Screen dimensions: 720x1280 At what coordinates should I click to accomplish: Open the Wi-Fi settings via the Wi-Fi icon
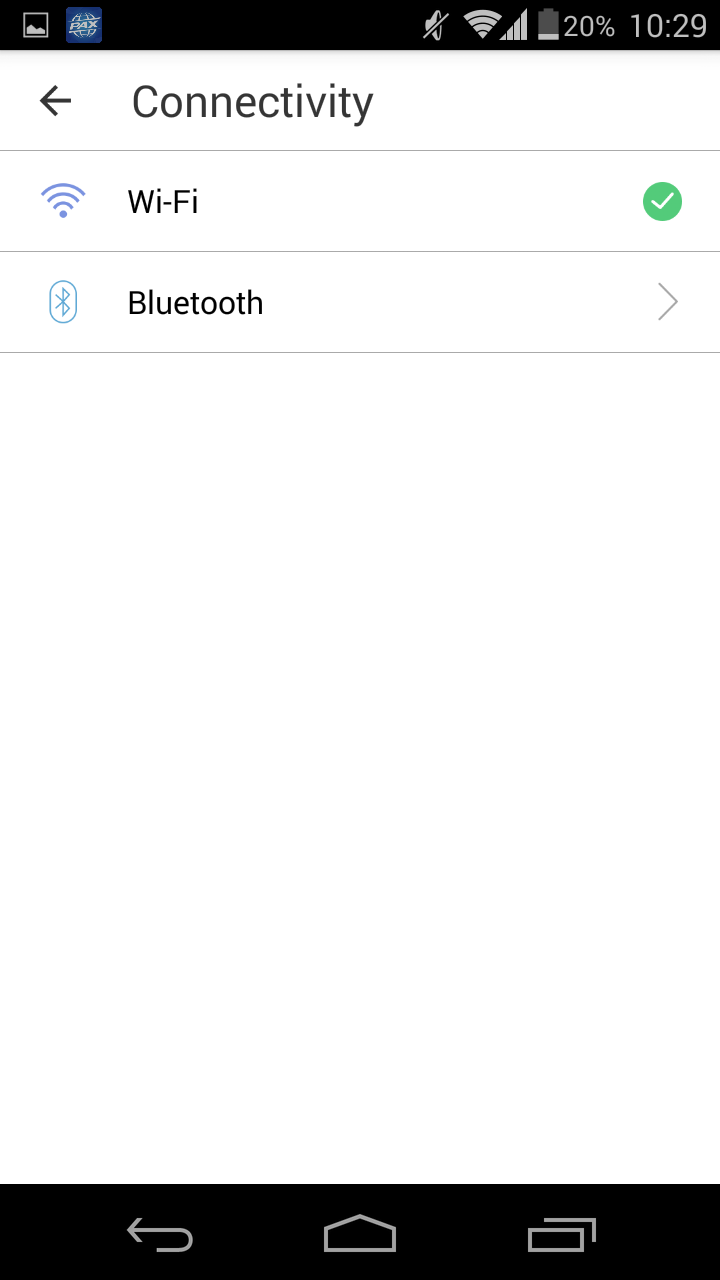[62, 200]
